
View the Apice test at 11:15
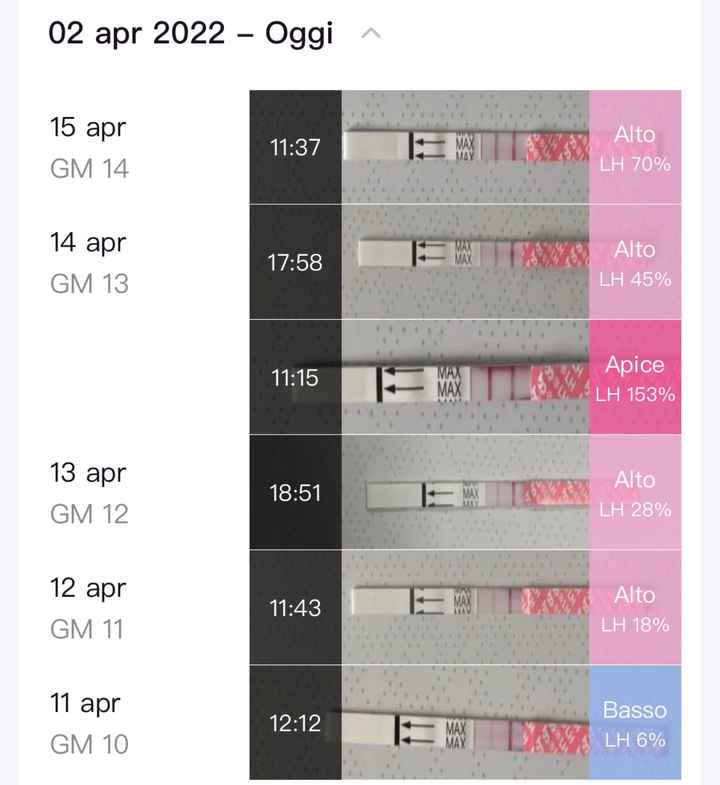click(465, 378)
